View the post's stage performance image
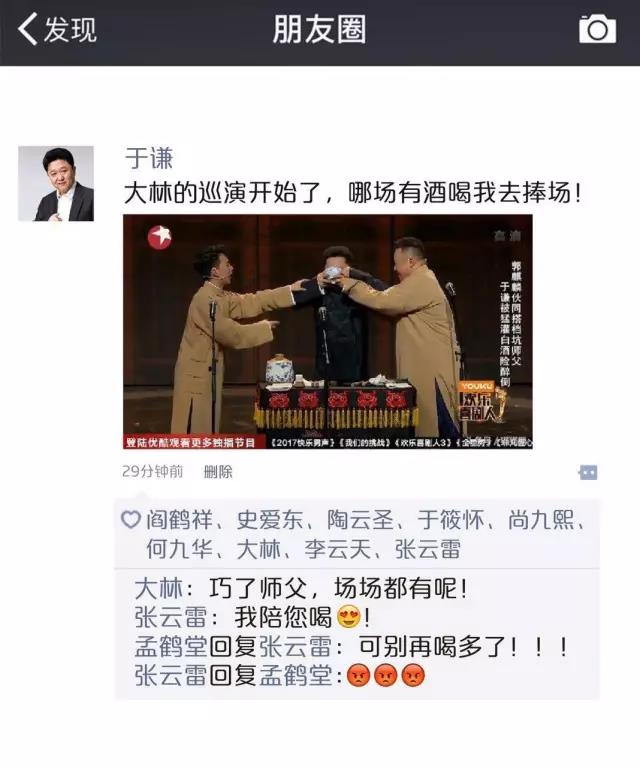The image size is (640, 767). 327,332
